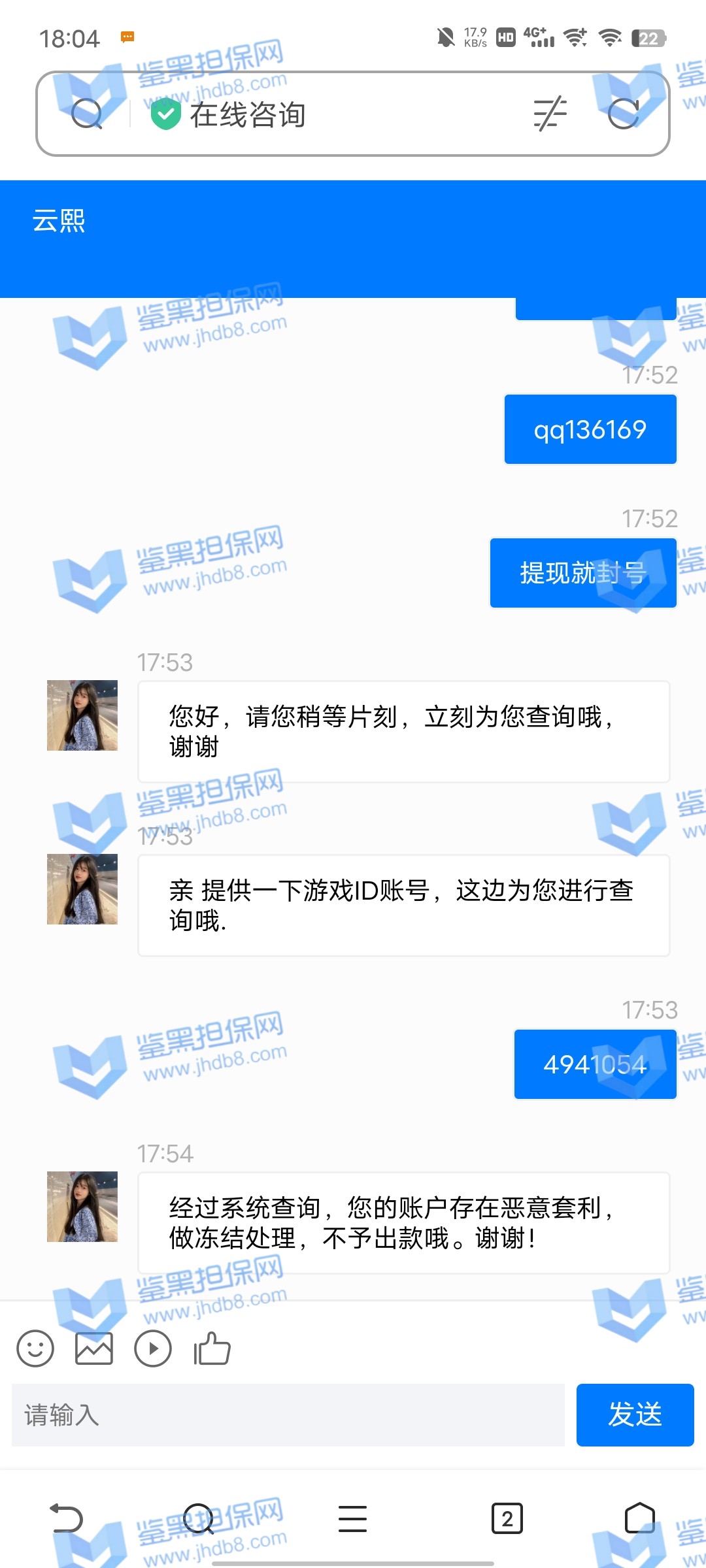Tap the video play icon above input
This screenshot has height=1568, width=706.
pyautogui.click(x=153, y=1348)
